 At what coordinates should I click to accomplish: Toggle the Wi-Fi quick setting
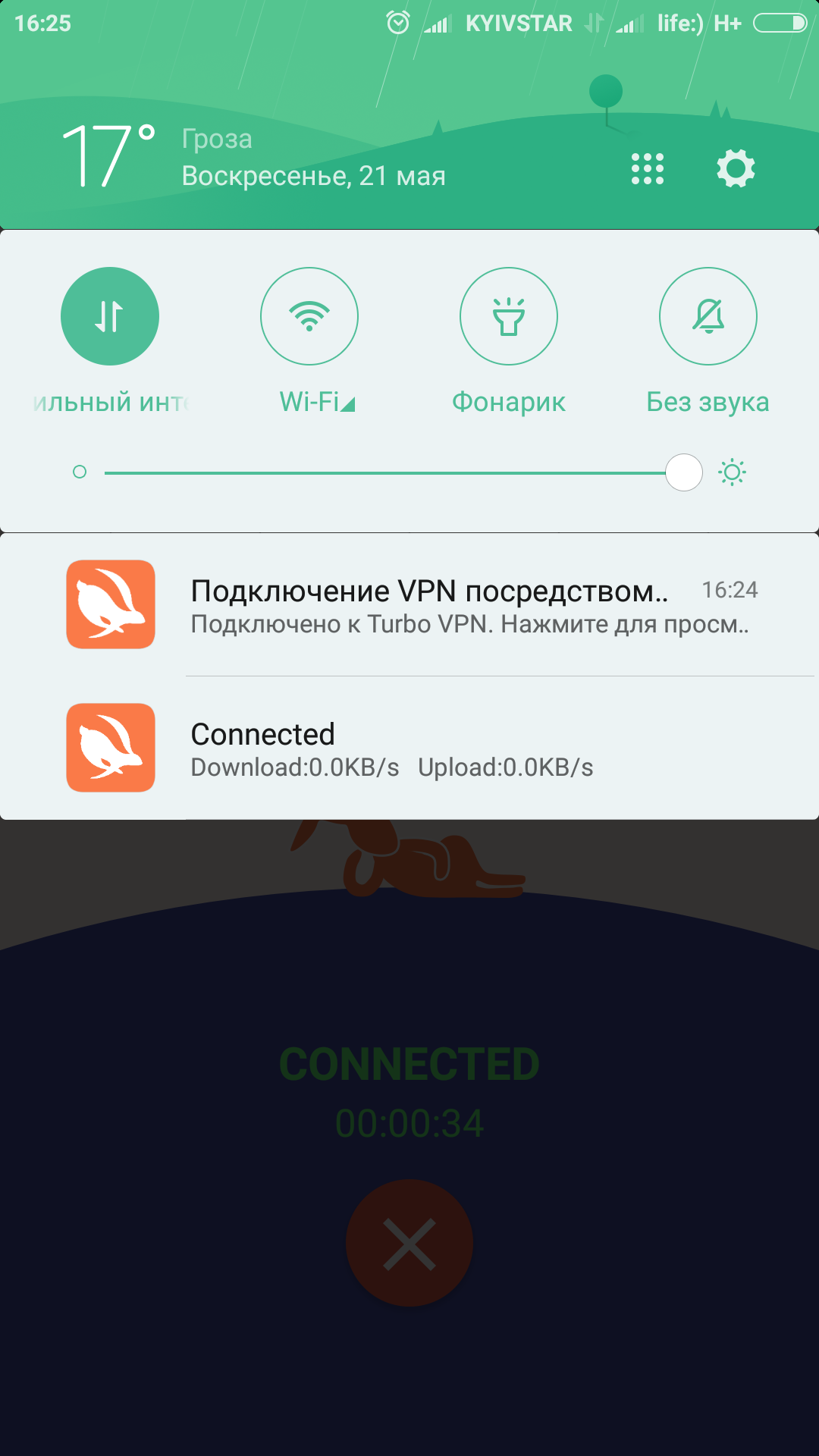click(x=309, y=316)
